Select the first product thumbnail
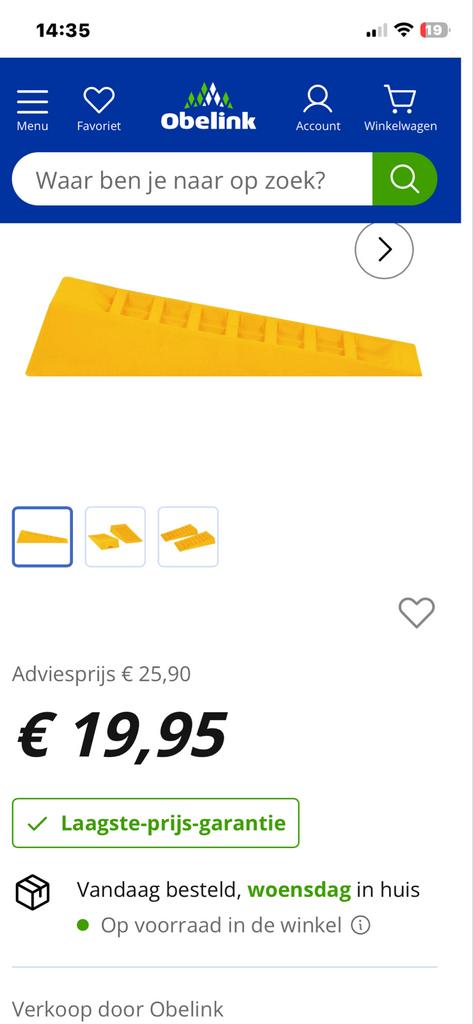 [x=42, y=537]
